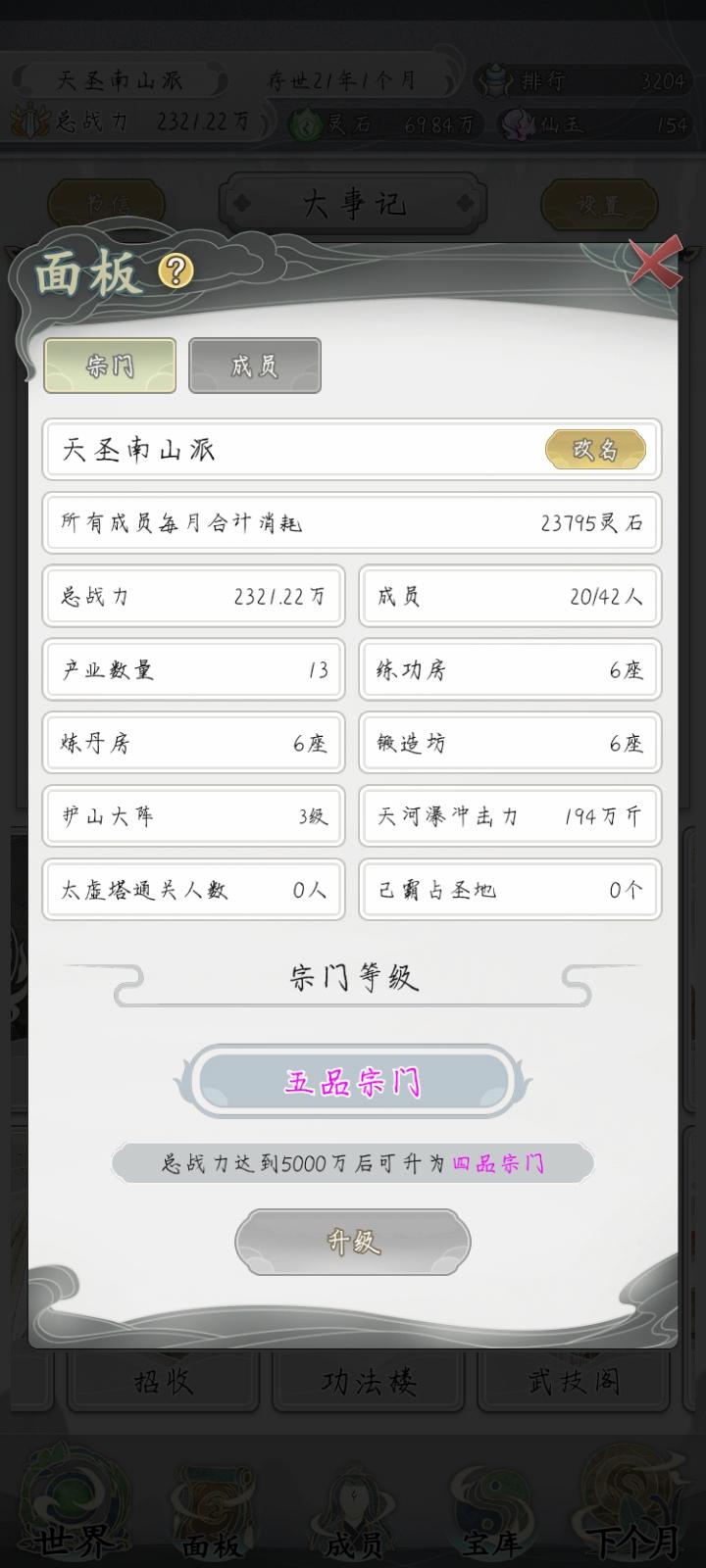This screenshot has width=706, height=1568.
Task: Click the 五品宗门 sect rank banner
Action: click(353, 1083)
